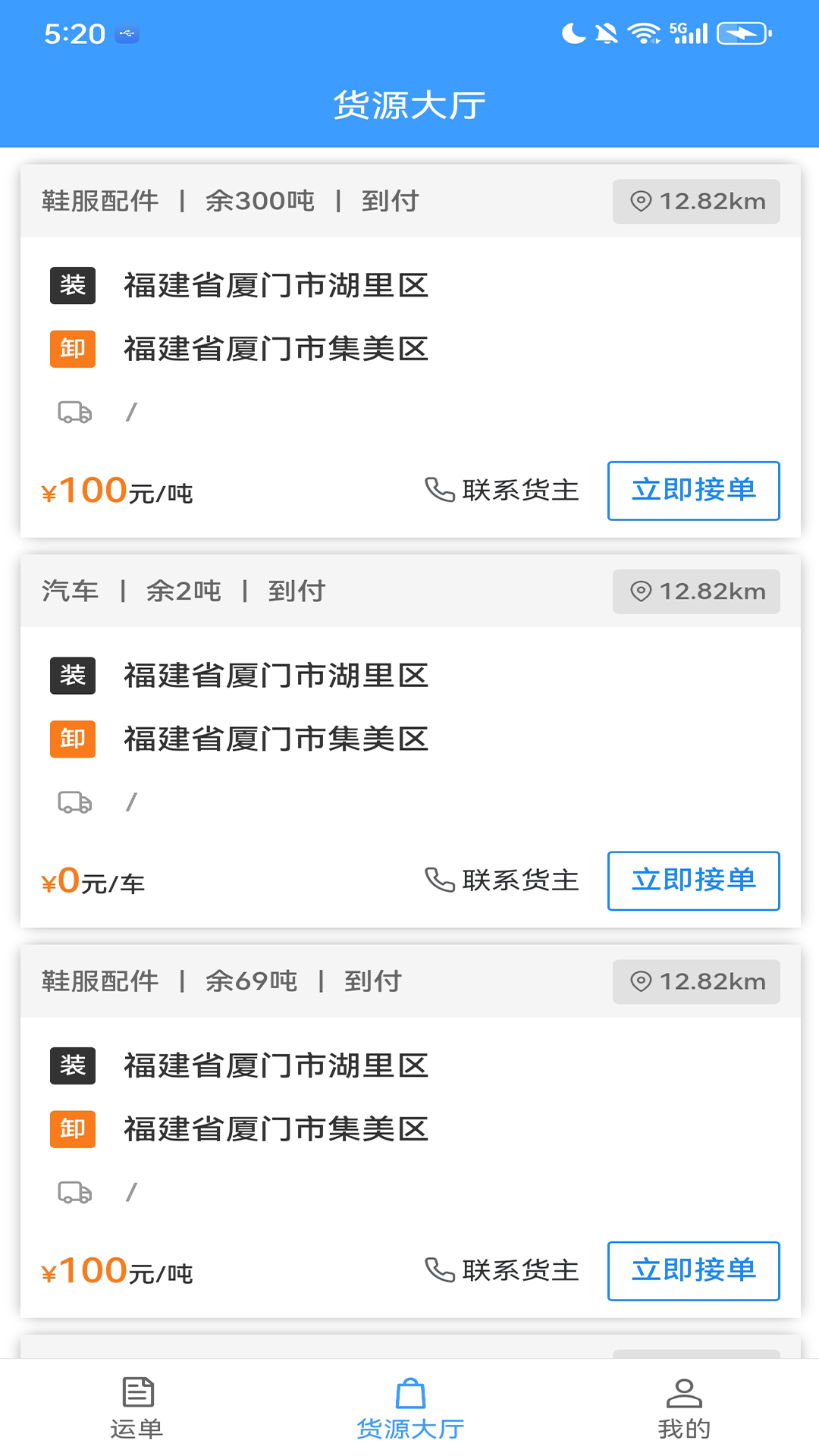Tap the 卸 unloading badge on the 汽车 card
Image resolution: width=819 pixels, height=1456 pixels.
73,739
